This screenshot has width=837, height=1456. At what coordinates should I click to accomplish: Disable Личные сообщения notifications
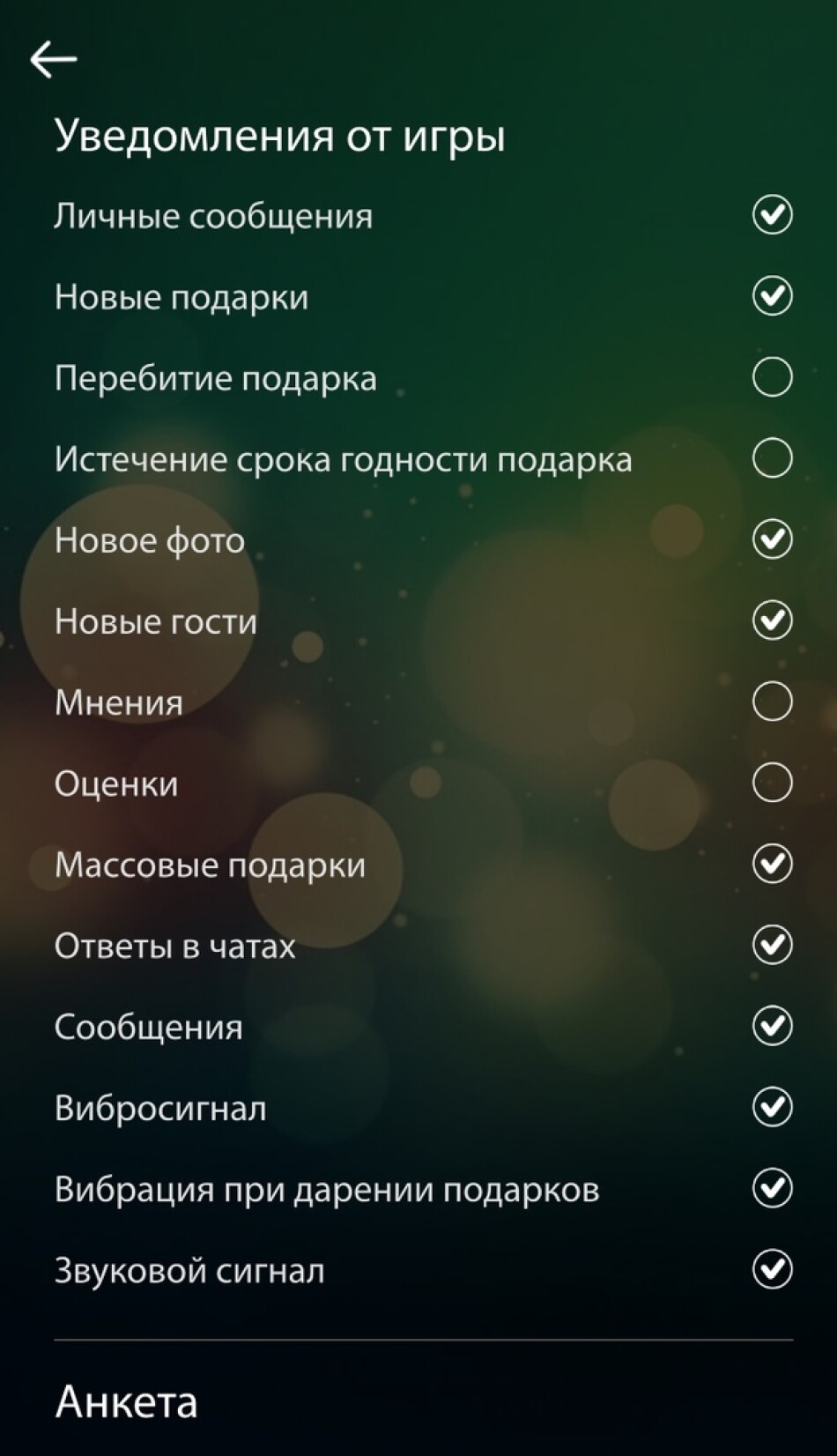(x=772, y=215)
